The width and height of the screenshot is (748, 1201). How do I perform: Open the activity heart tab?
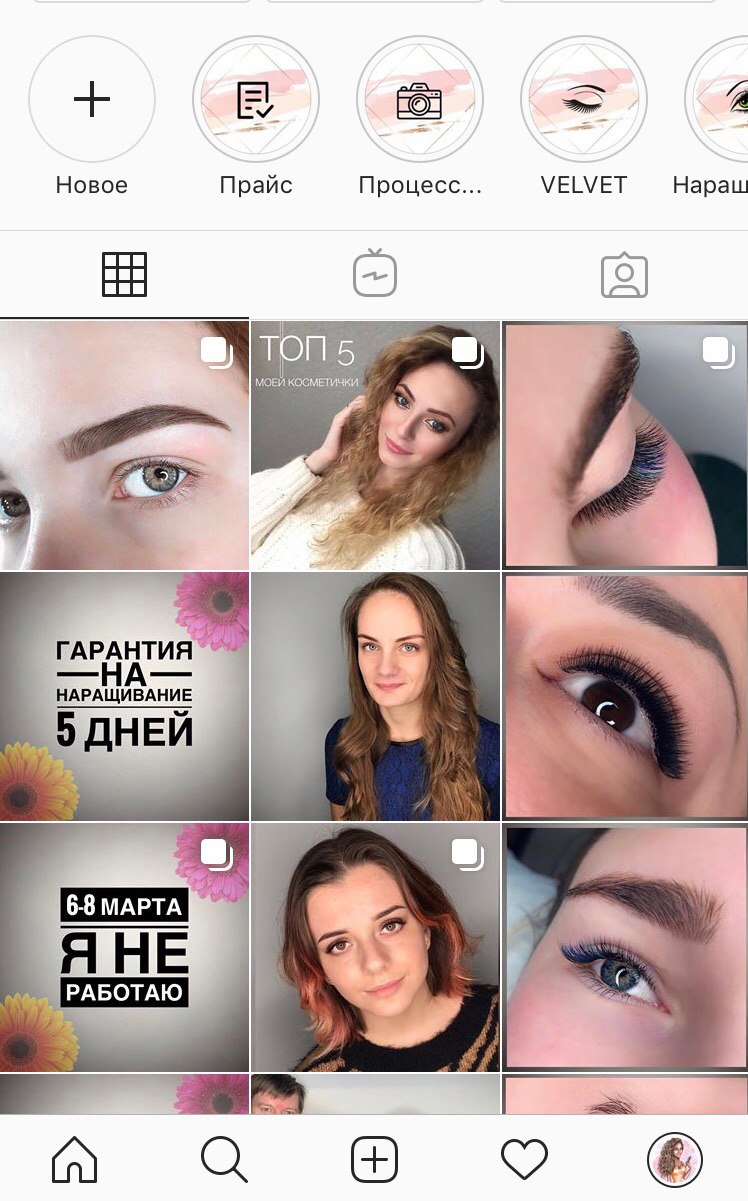click(x=524, y=1160)
